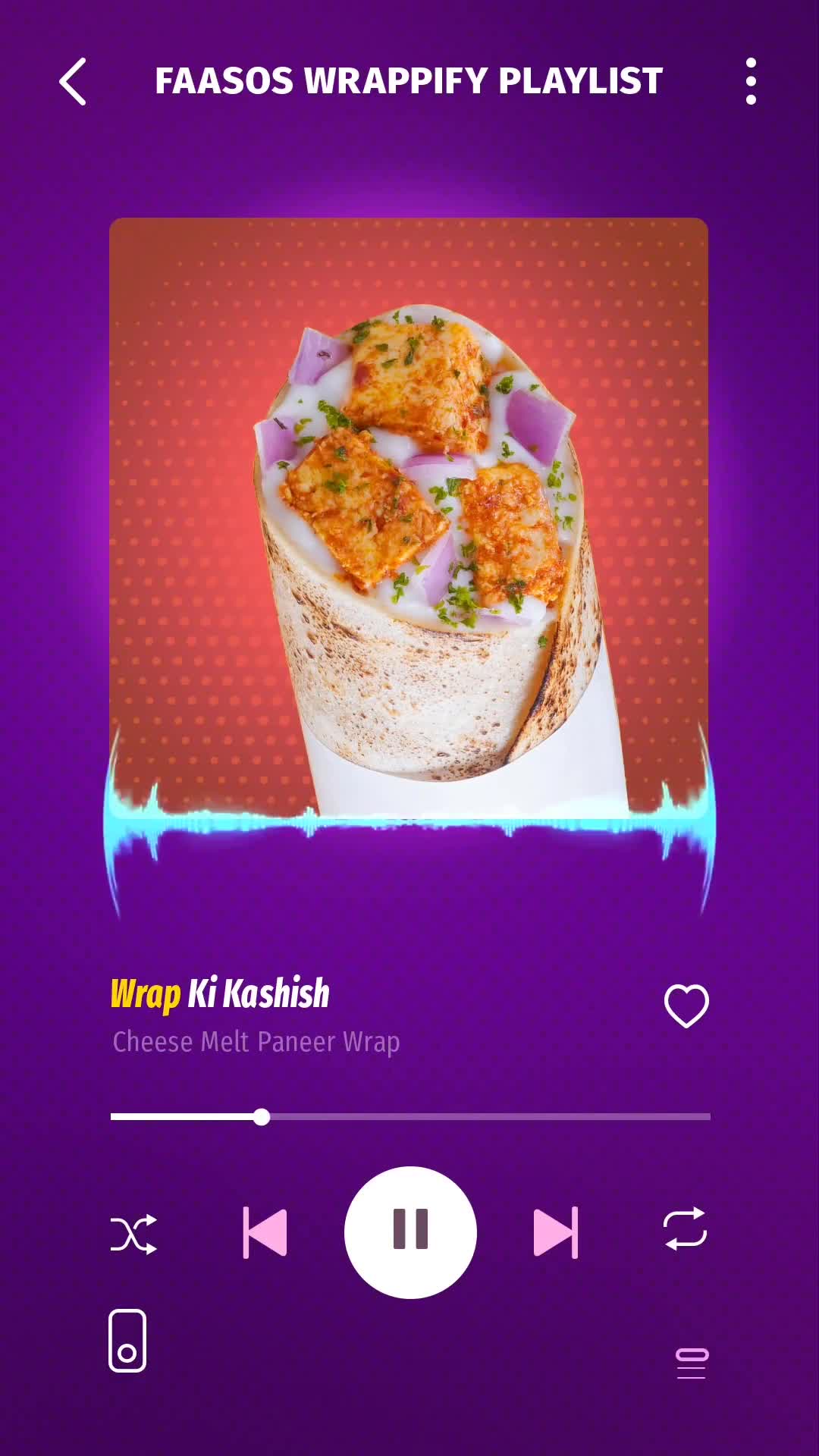Like the song with the heart icon
819x1456 pixels.
pos(685,1003)
